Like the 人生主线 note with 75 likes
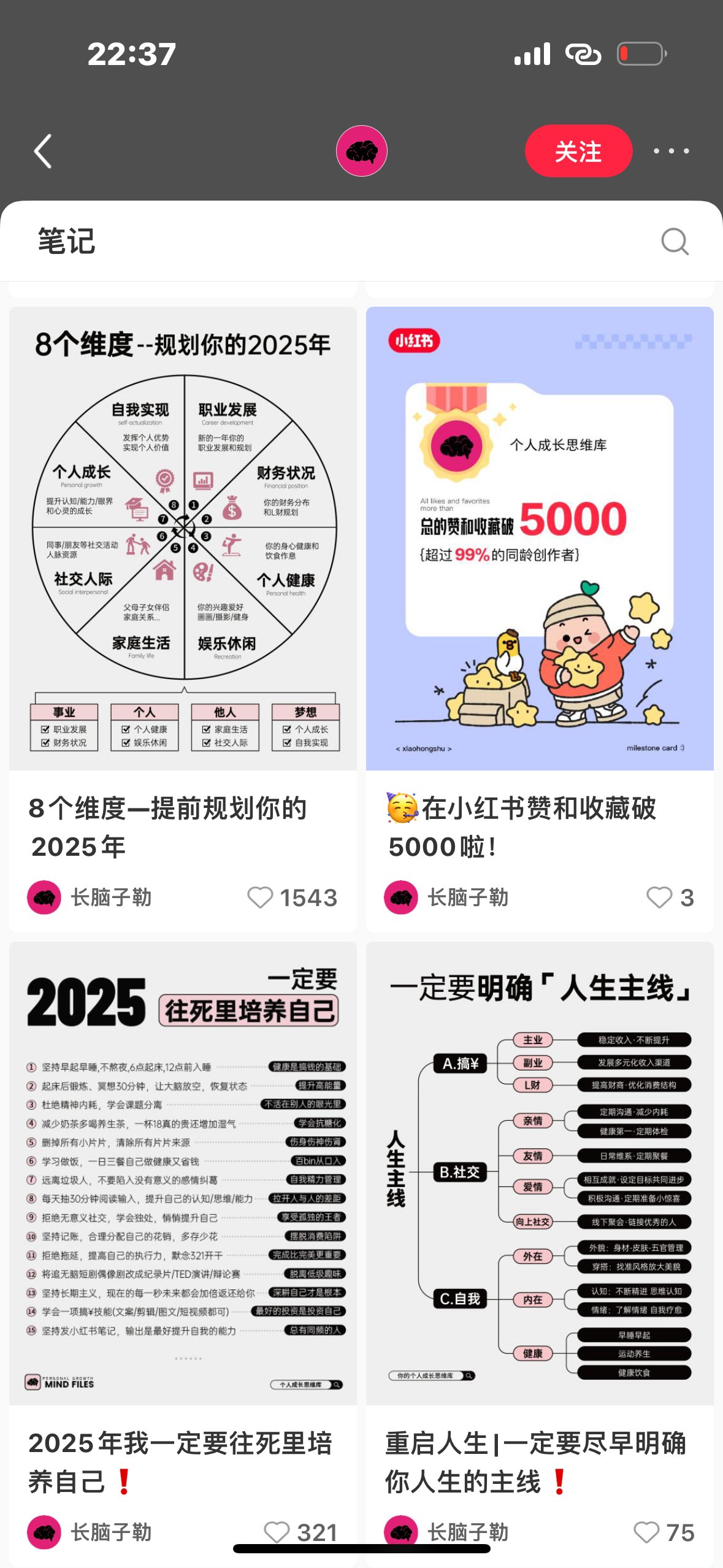Screen dimensions: 723x1568 point(646,1532)
